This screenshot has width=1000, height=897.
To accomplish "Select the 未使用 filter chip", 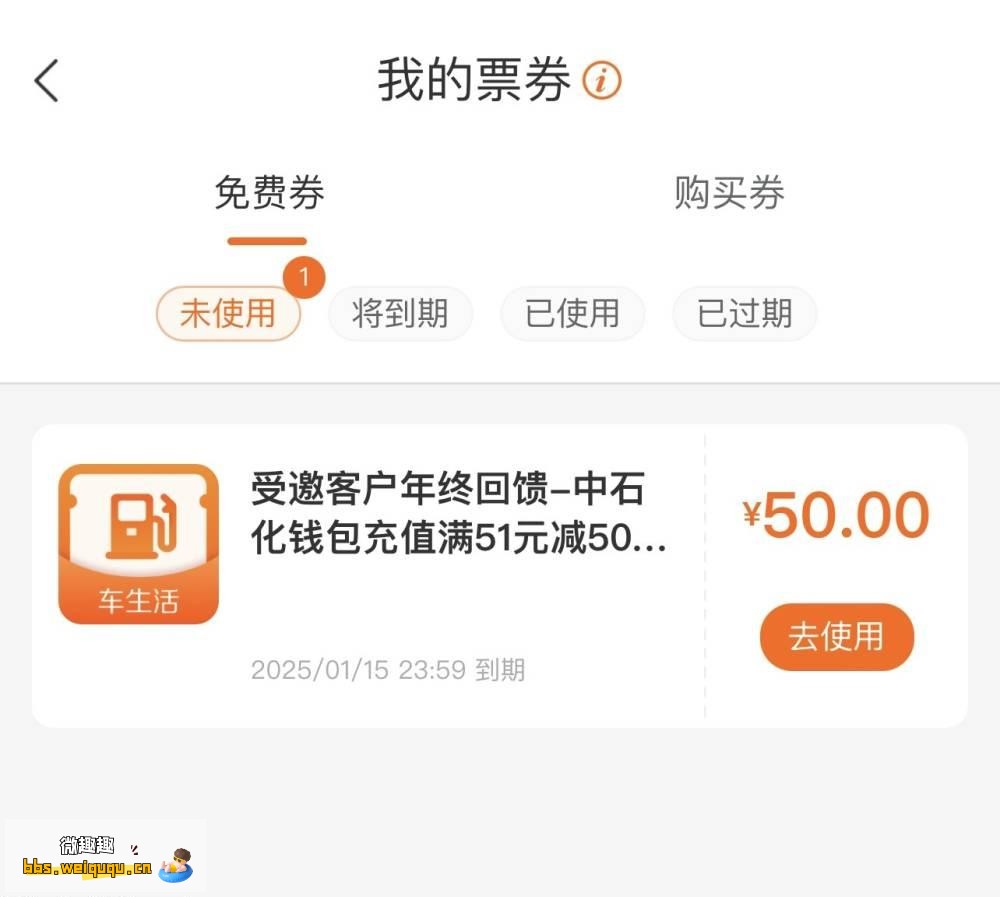I will click(228, 314).
